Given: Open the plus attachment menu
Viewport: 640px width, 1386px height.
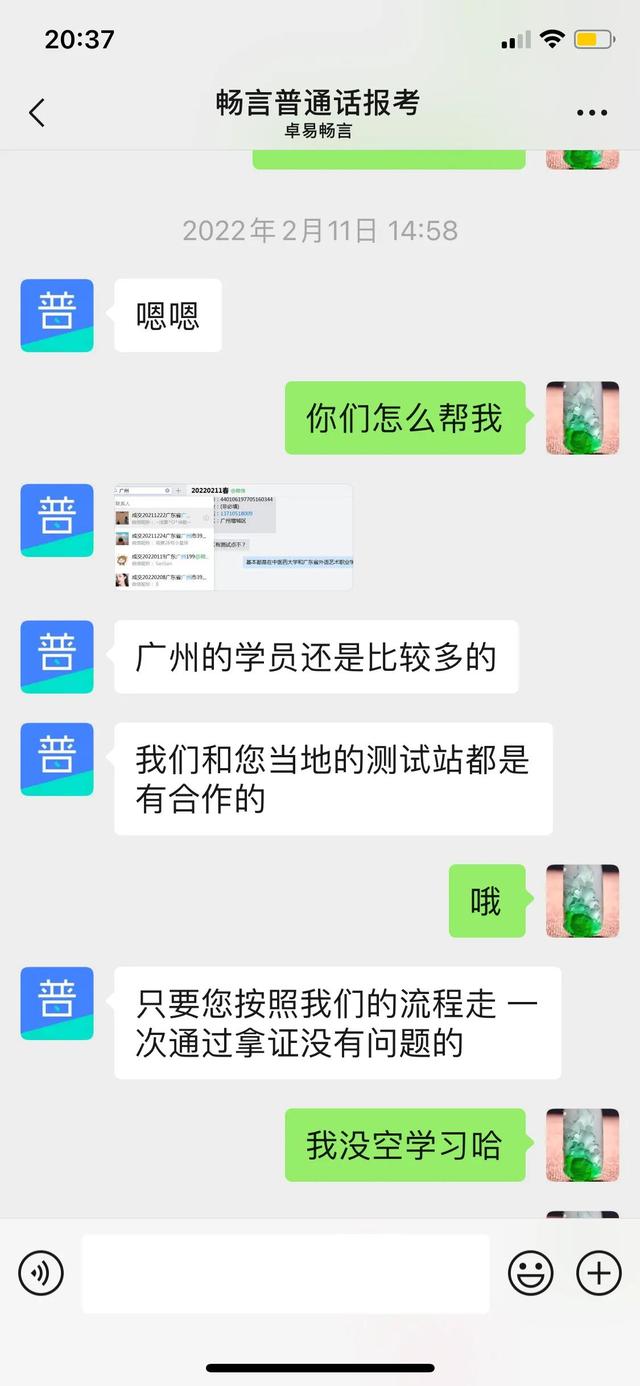Looking at the screenshot, I should tap(599, 1273).
